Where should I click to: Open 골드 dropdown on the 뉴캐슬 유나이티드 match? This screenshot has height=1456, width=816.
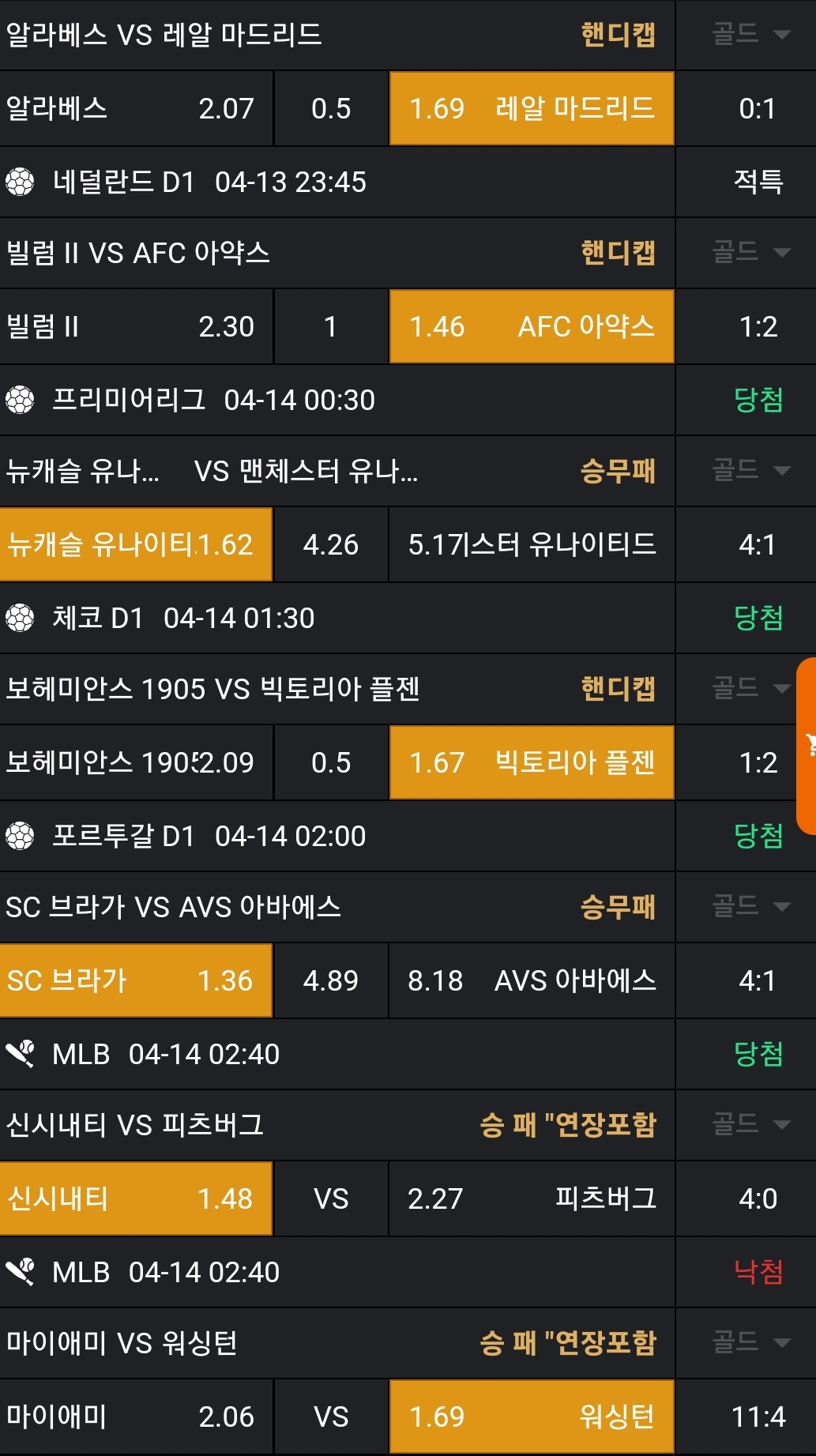tap(750, 471)
